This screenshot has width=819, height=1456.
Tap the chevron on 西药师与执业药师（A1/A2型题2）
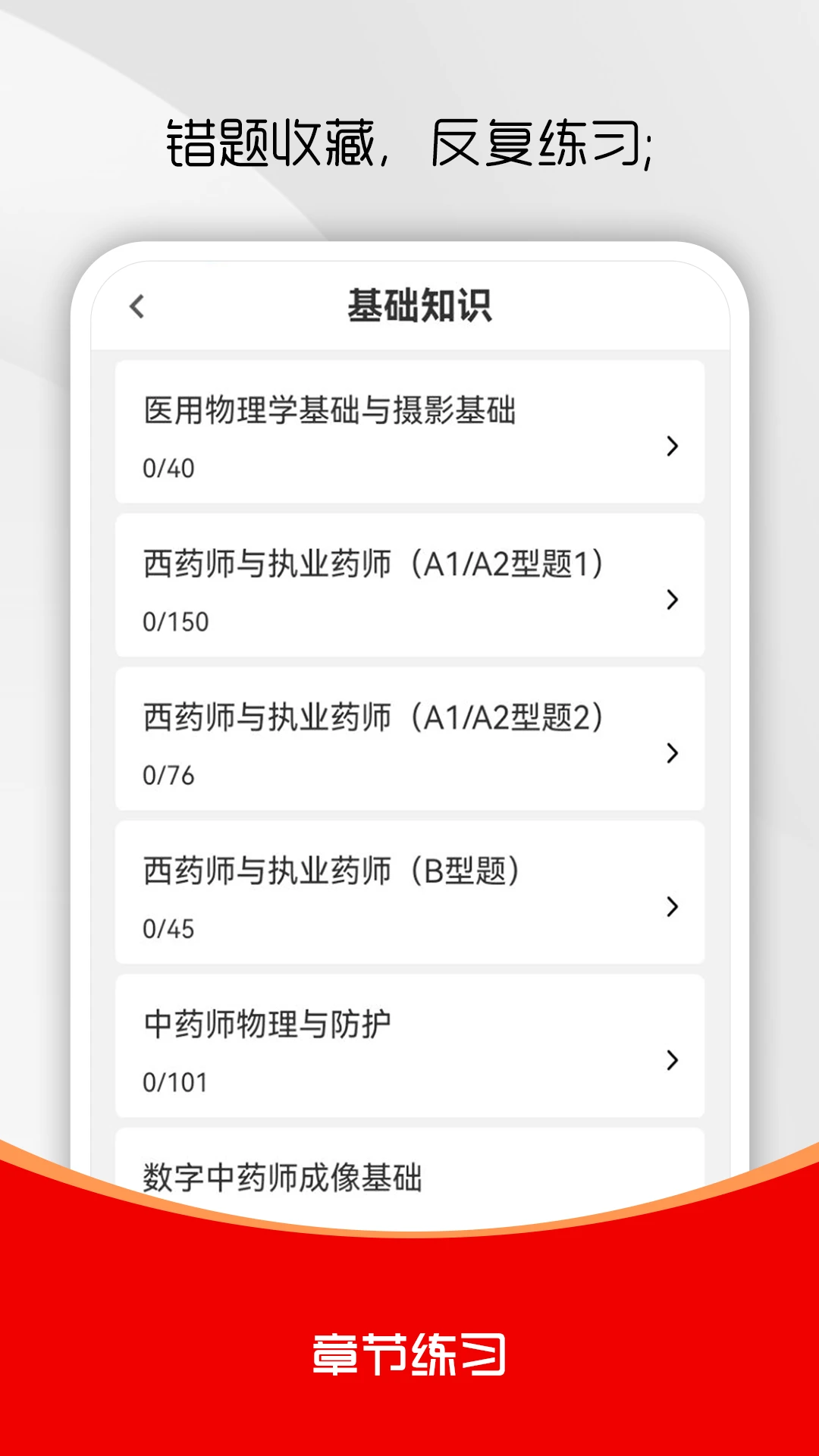click(x=670, y=755)
